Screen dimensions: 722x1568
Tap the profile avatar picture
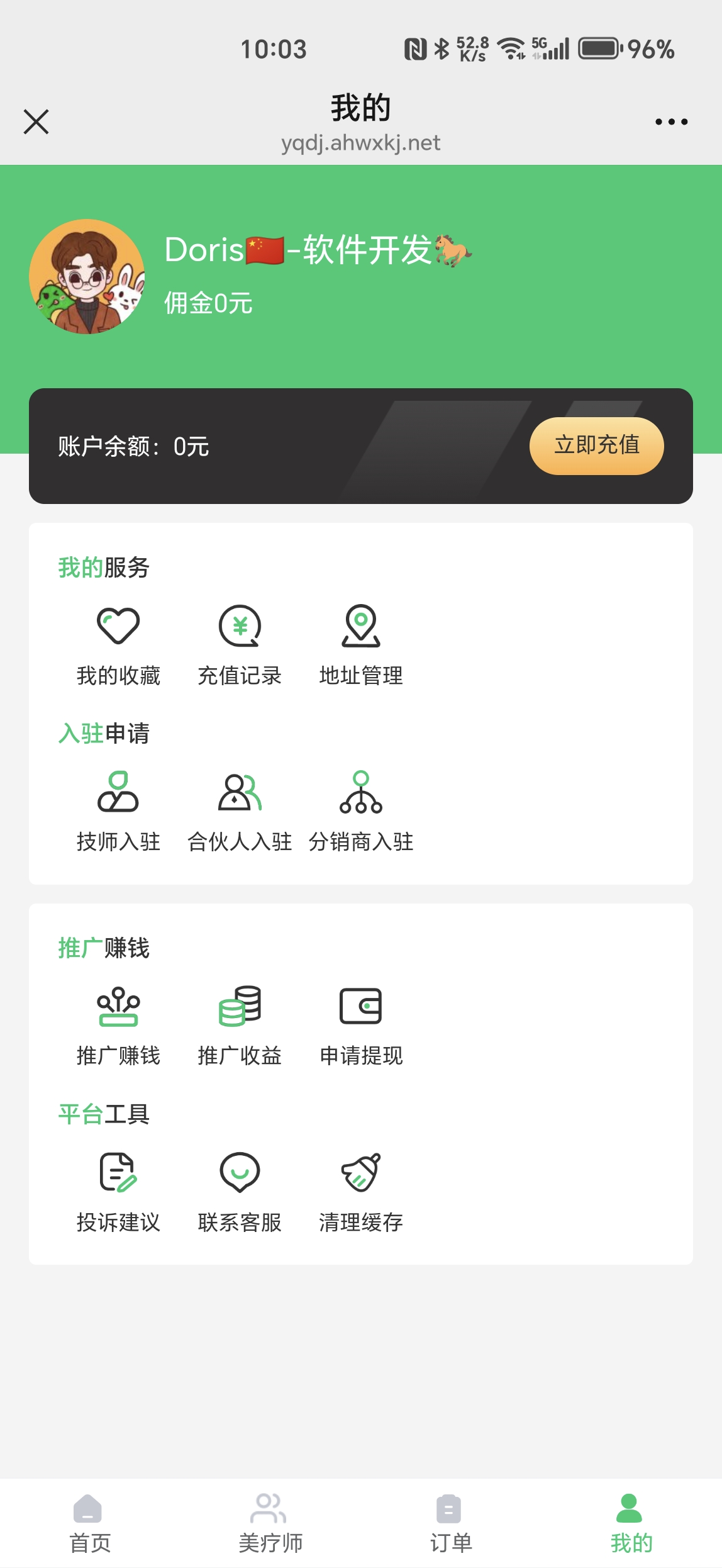[x=87, y=276]
